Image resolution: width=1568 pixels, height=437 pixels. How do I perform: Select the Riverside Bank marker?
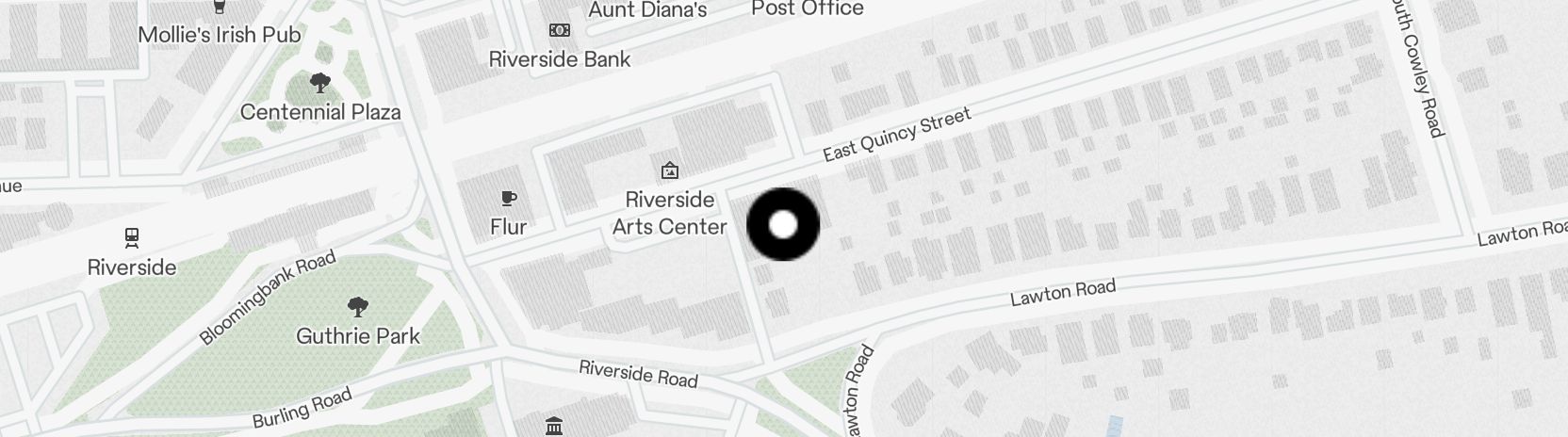pyautogui.click(x=560, y=31)
